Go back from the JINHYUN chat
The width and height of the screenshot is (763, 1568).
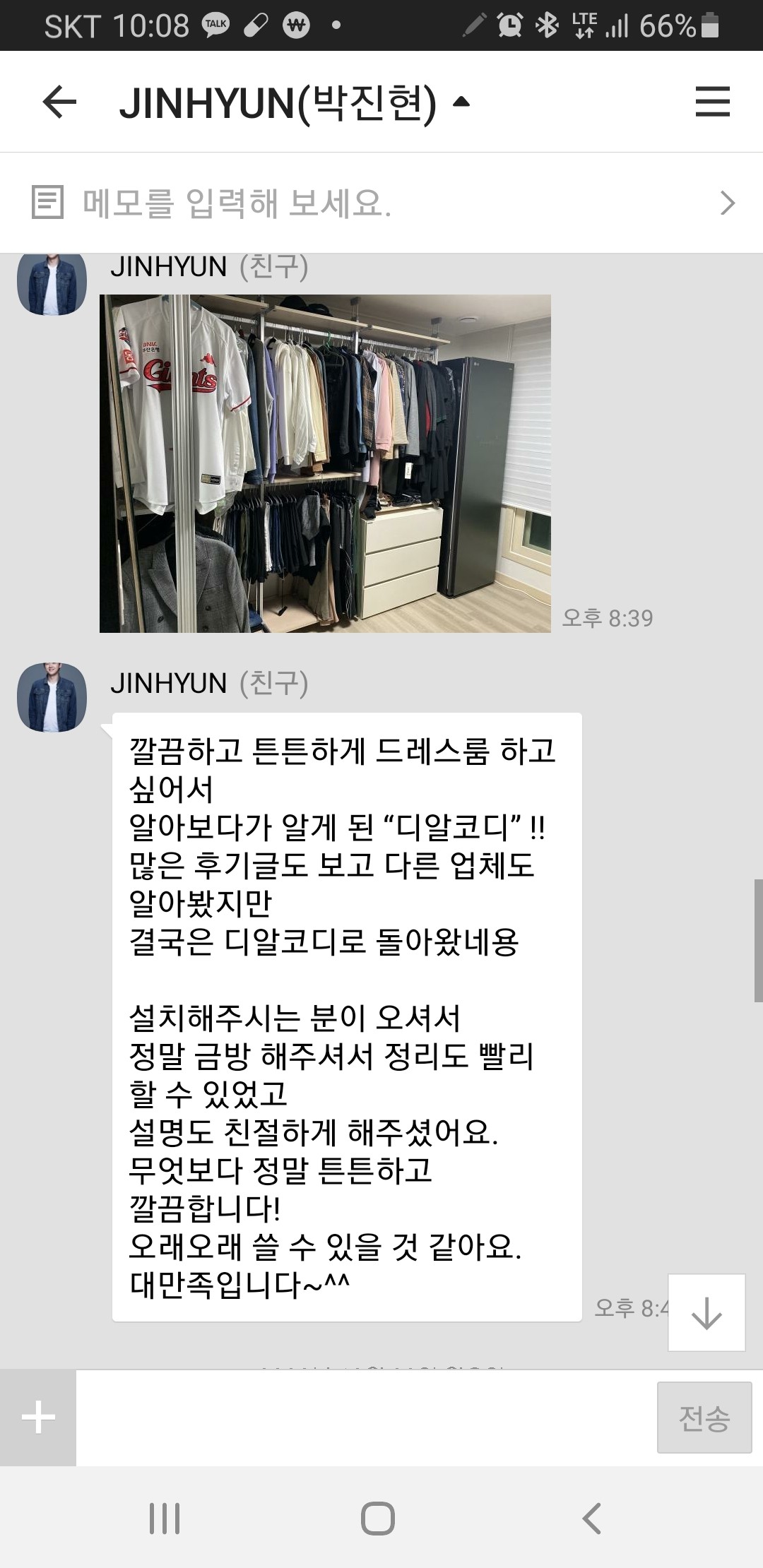point(59,102)
